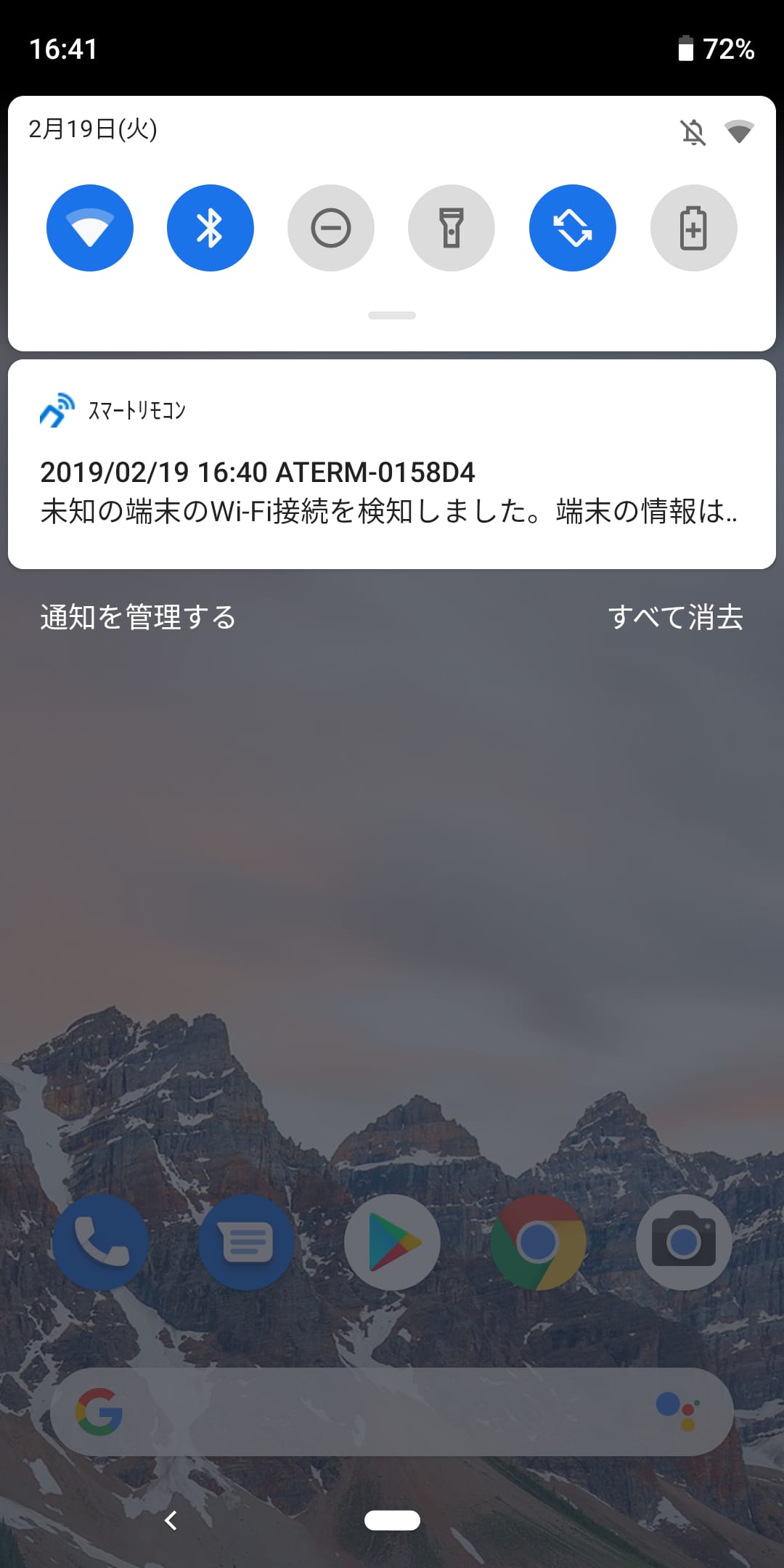Toggle Wi-Fi off in quick settings

[89, 227]
